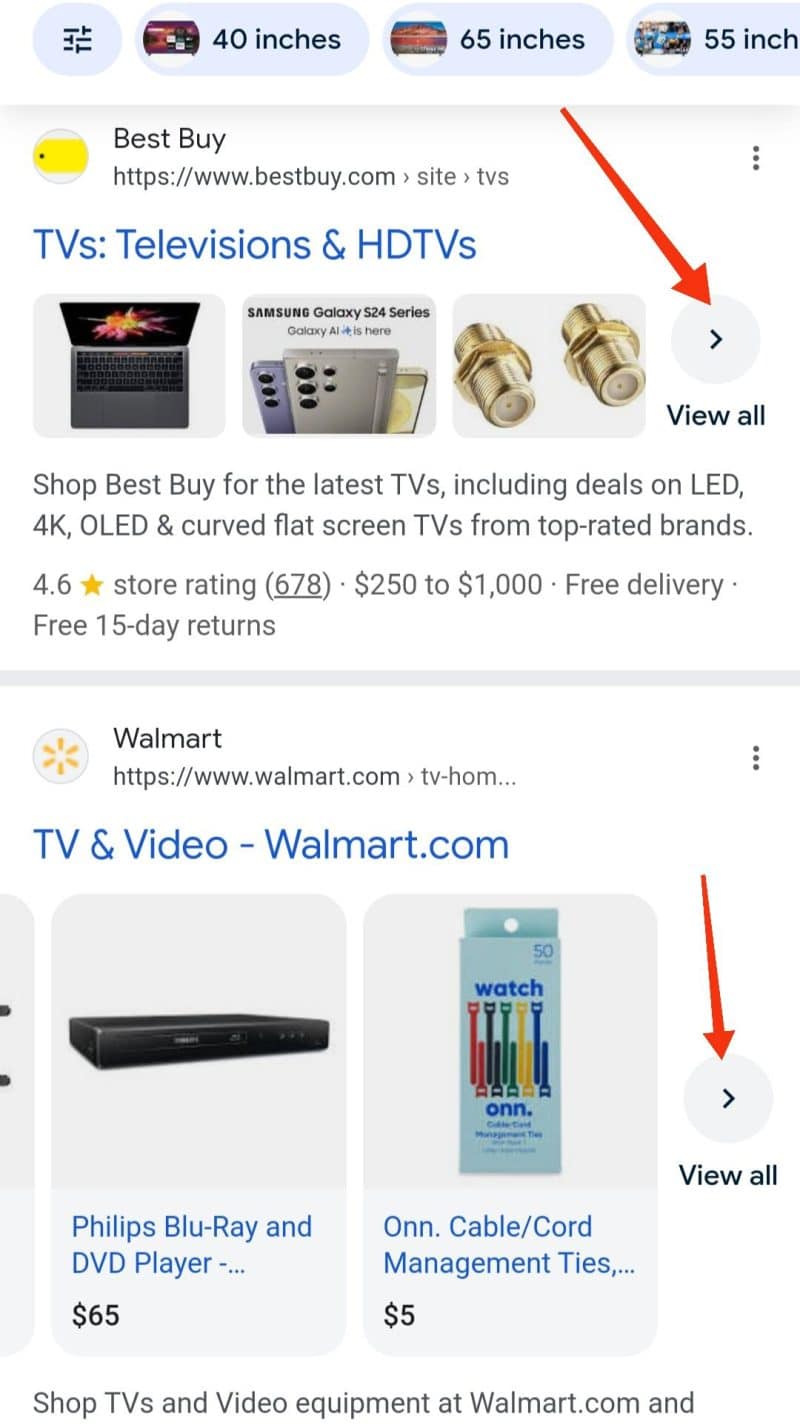Open the laptop image in Best Buy result
This screenshot has height=1428, width=800.
coord(130,366)
